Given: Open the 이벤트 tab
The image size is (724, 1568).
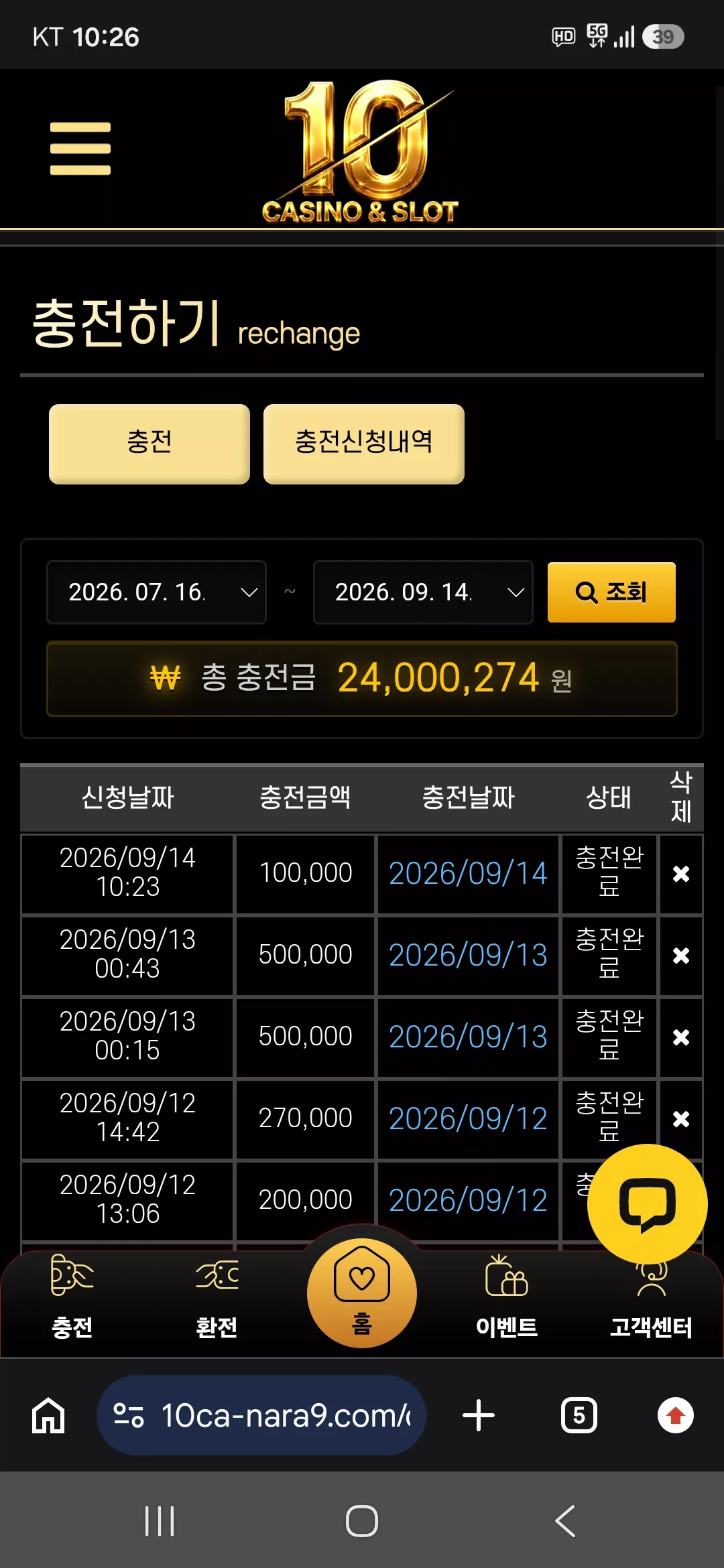Looking at the screenshot, I should 507,1297.
